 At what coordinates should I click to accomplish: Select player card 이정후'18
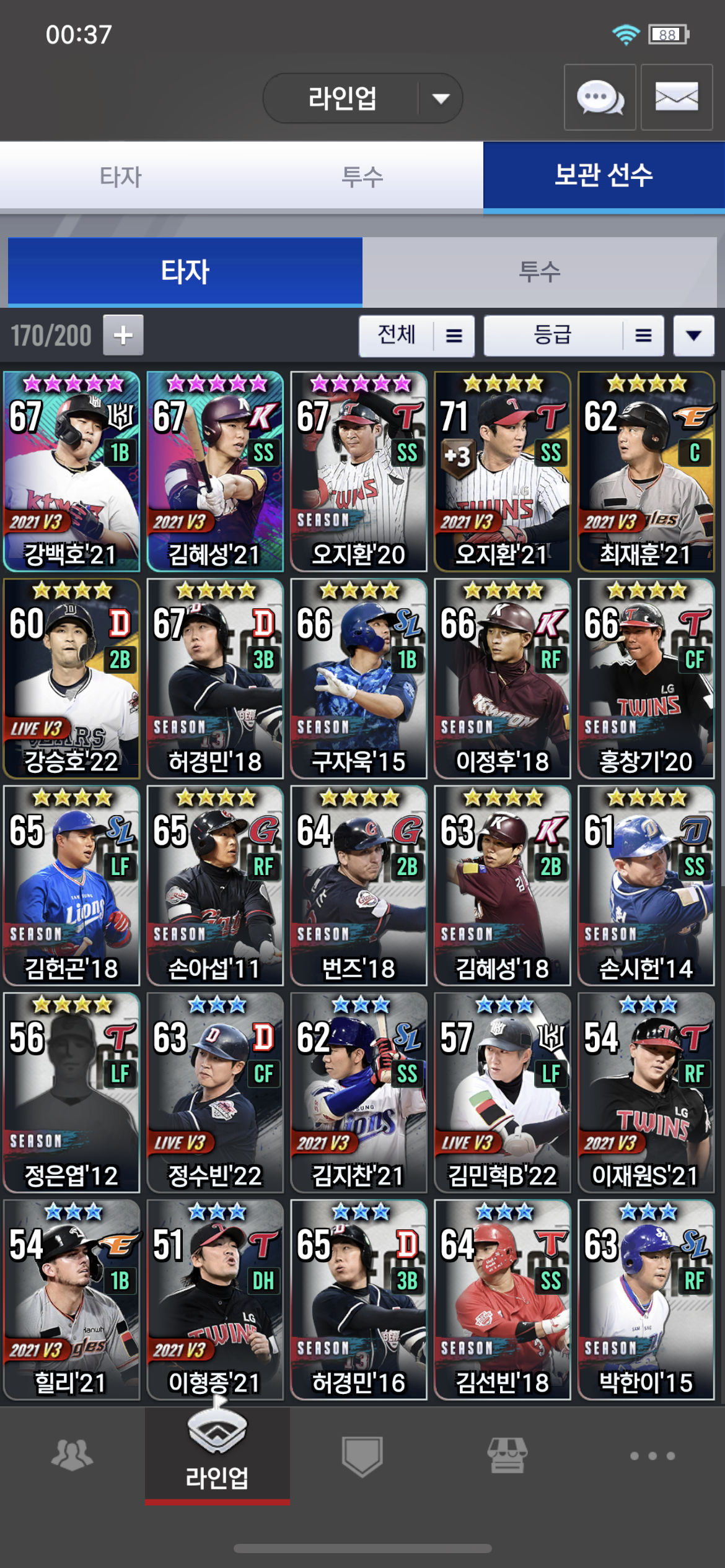502,678
